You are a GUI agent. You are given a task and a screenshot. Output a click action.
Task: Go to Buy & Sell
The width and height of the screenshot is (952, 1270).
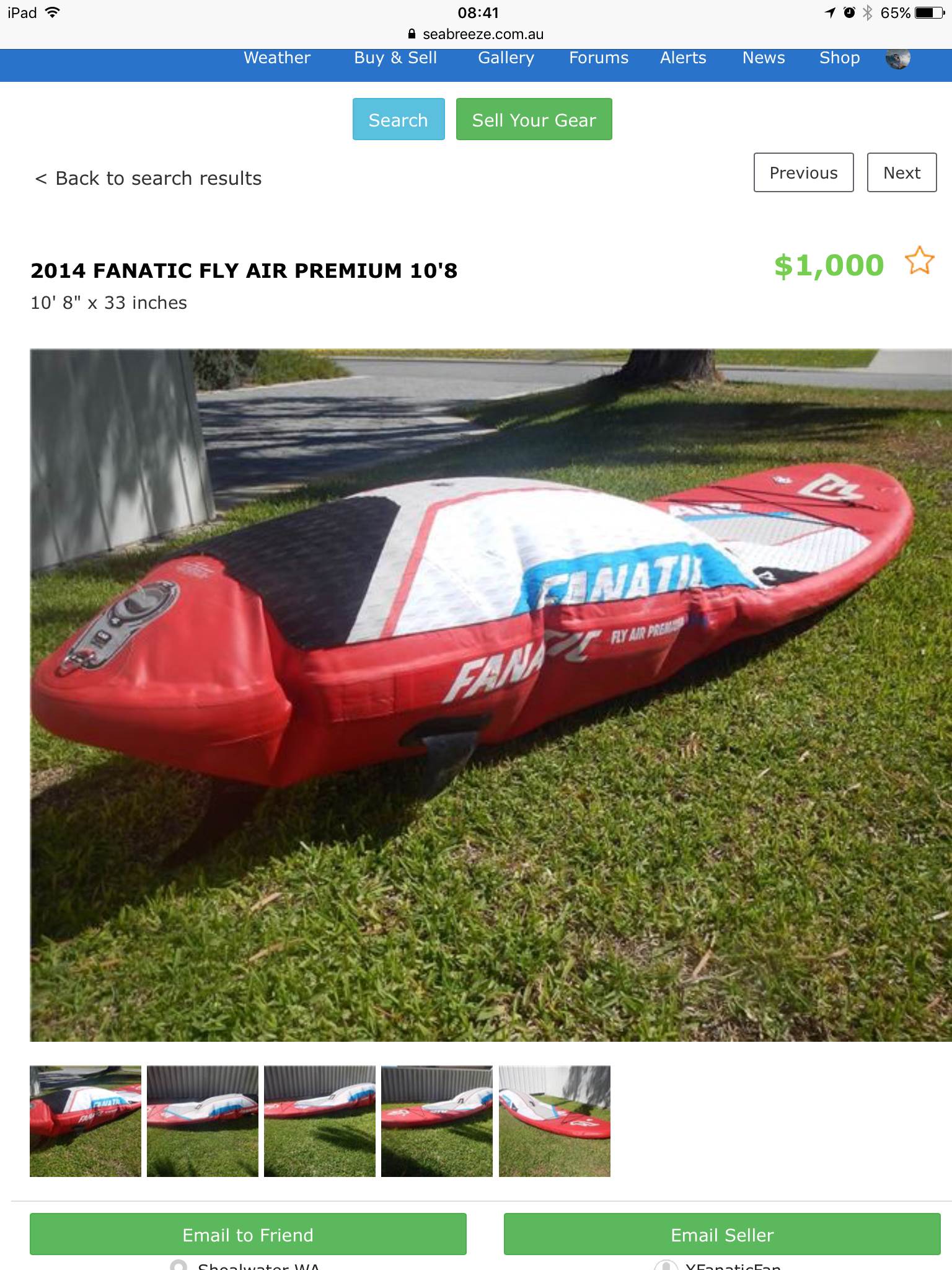[395, 58]
